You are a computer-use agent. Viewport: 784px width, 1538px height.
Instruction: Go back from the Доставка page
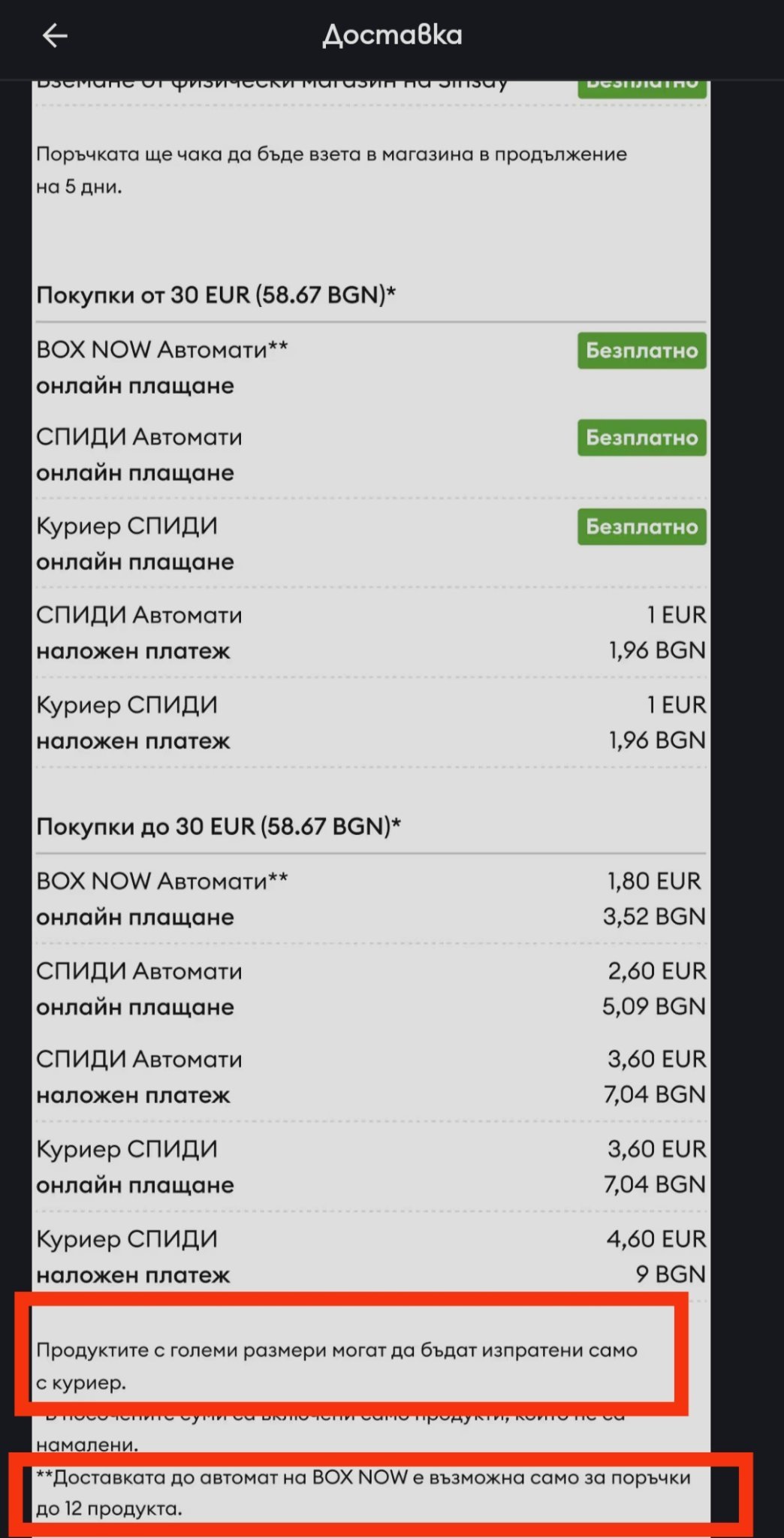click(55, 35)
